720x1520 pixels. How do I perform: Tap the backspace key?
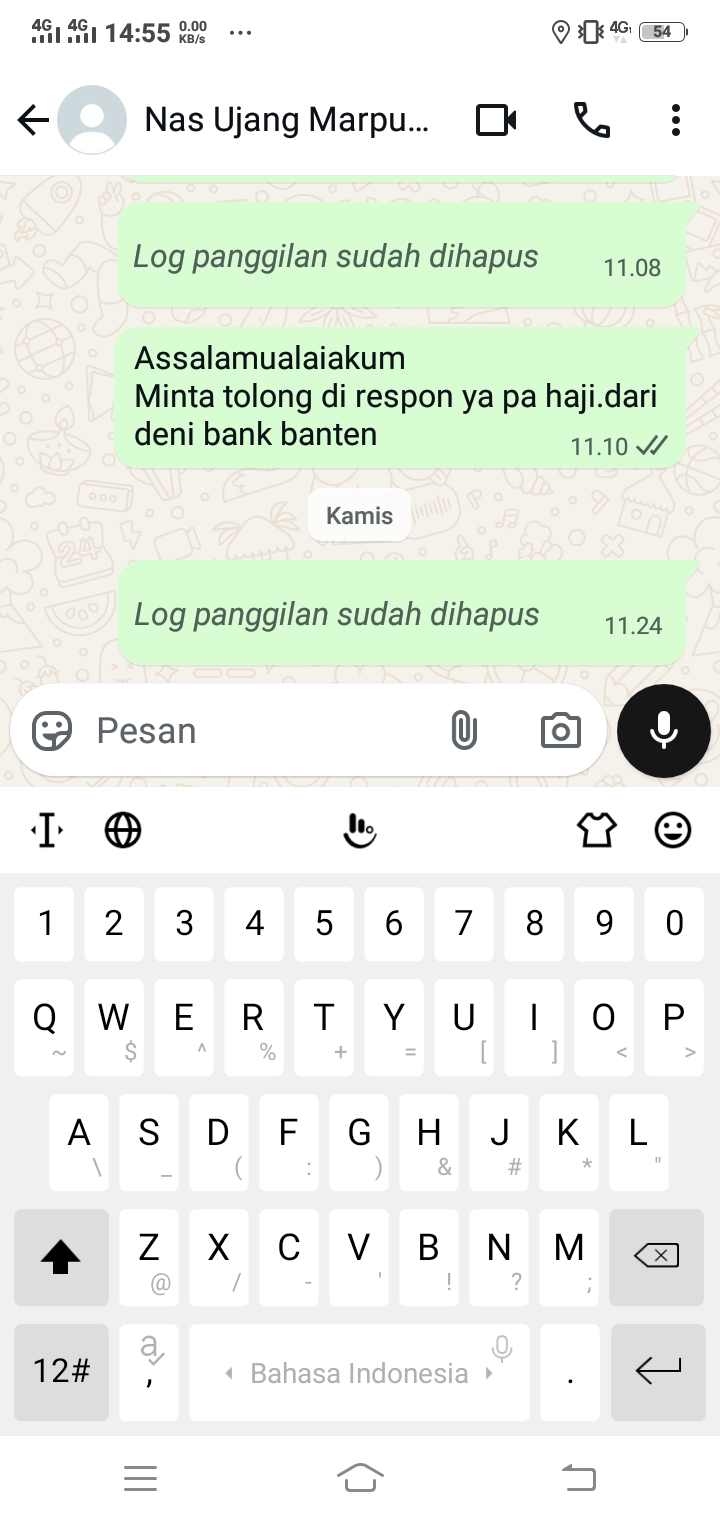click(657, 1255)
